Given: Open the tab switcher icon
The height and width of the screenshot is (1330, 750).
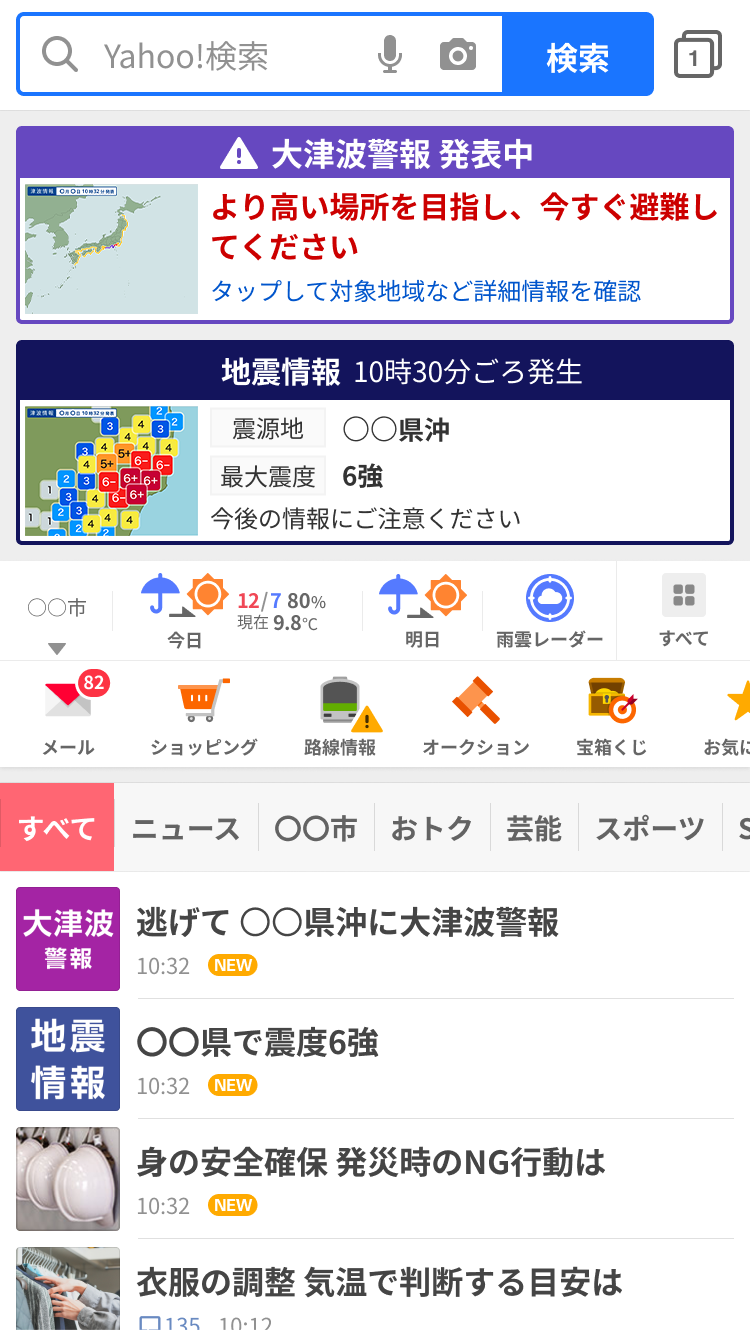Looking at the screenshot, I should 697,56.
